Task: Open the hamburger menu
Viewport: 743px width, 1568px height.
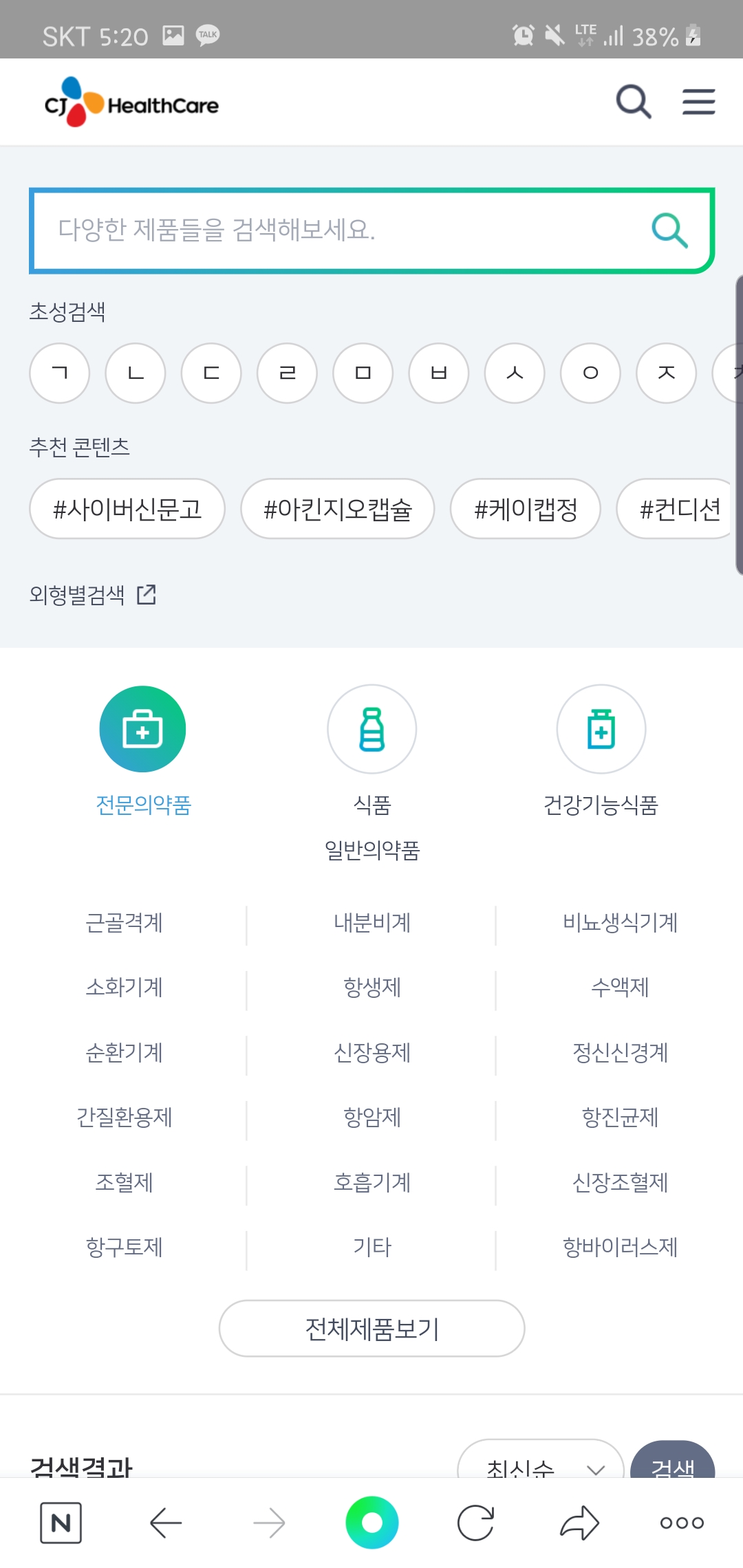Action: coord(698,101)
